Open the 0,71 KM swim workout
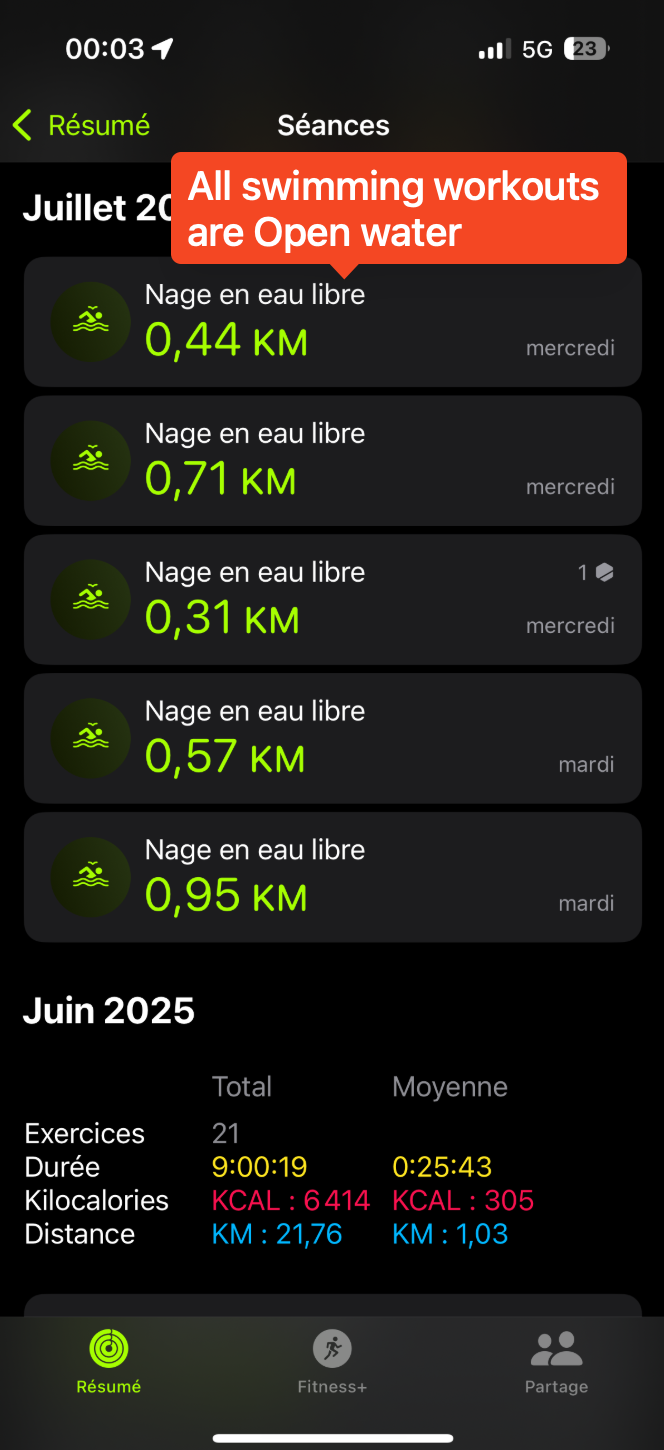664x1450 pixels. pos(332,461)
